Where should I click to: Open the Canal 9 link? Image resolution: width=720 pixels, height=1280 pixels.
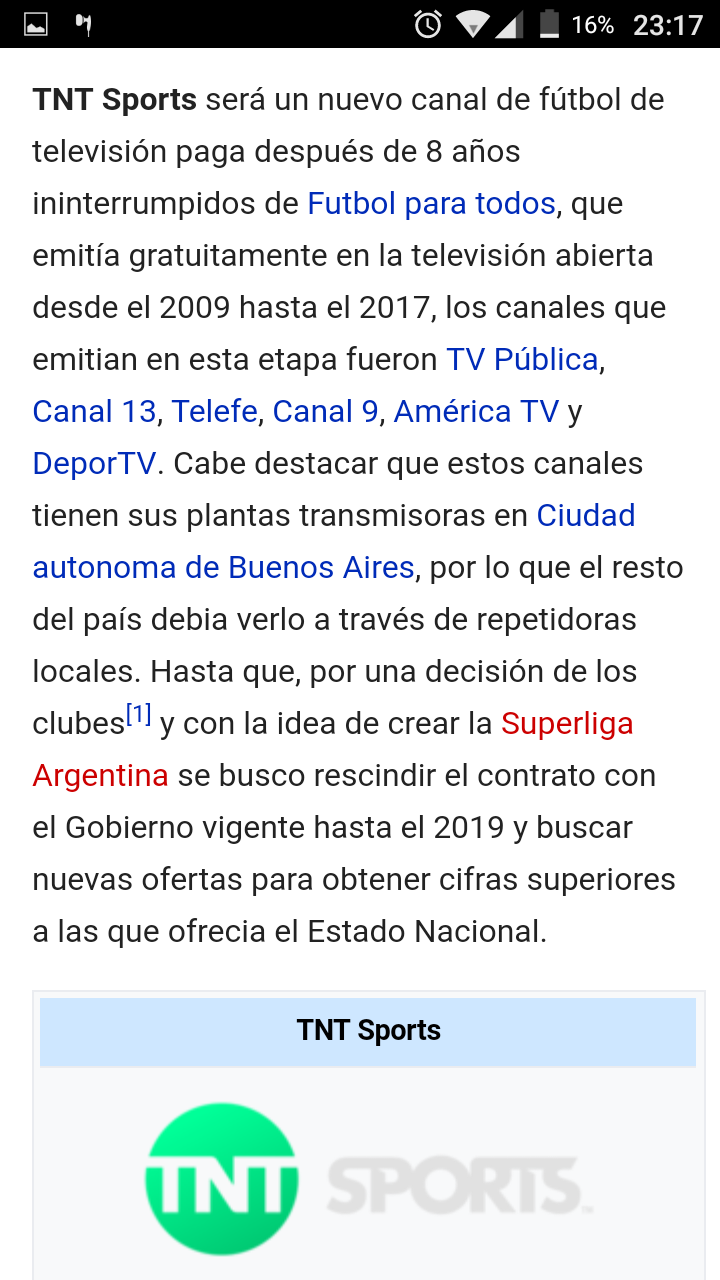point(325,412)
